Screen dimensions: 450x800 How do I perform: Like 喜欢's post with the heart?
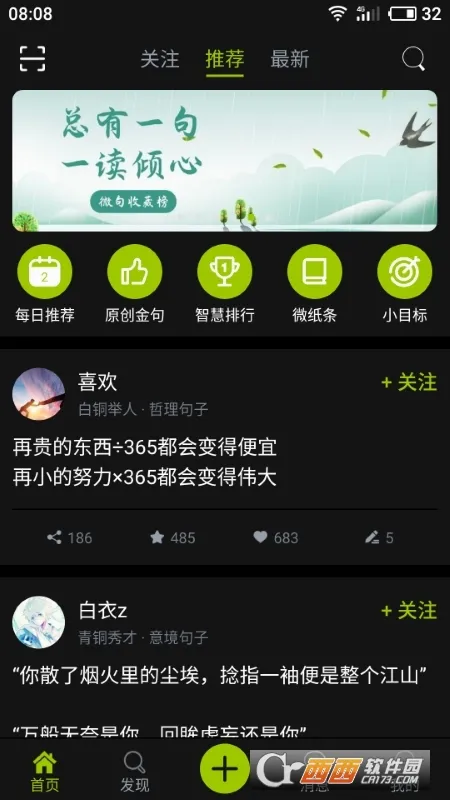pos(276,538)
